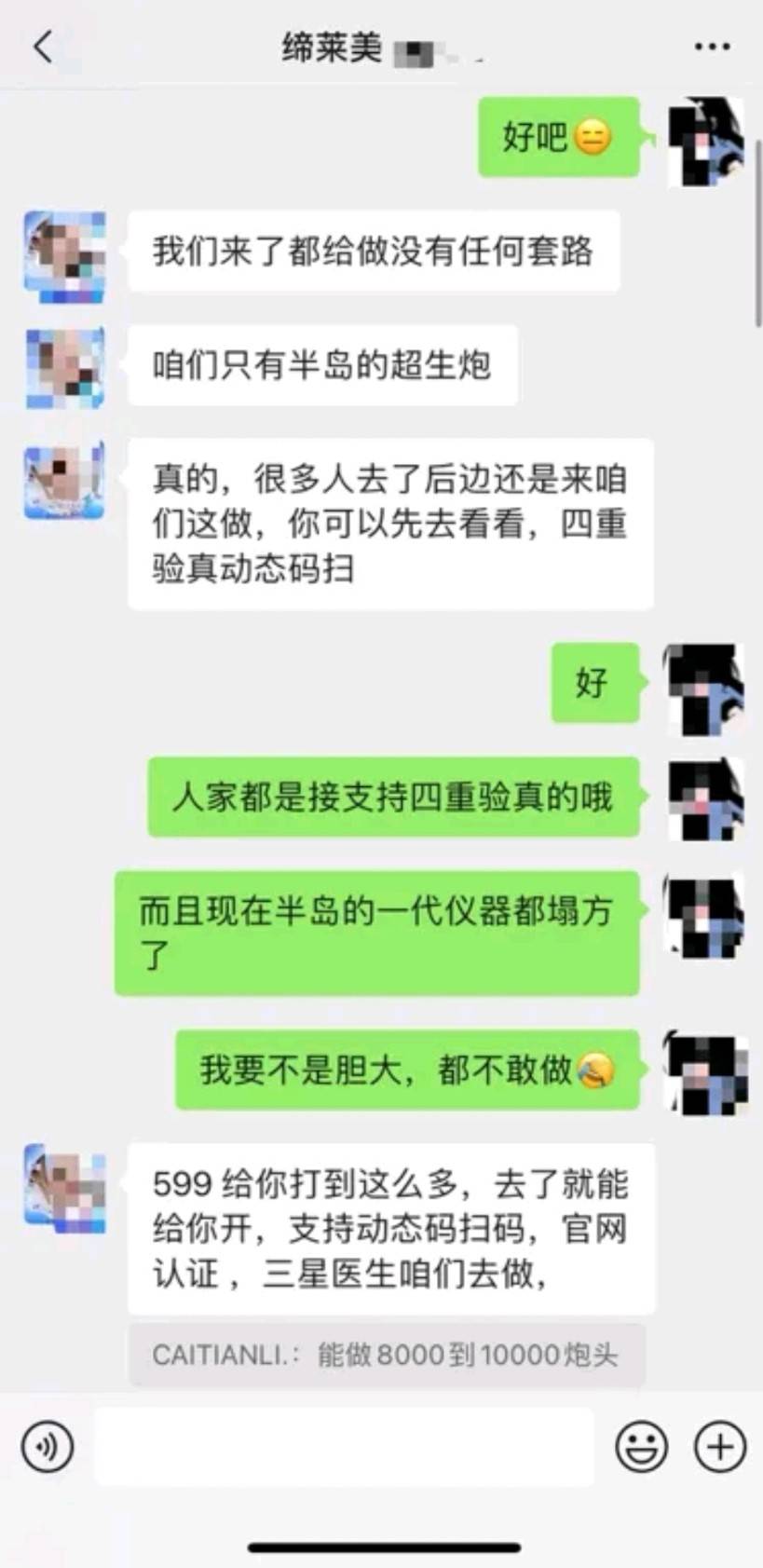Open contact avatar beside 咱们只有半岛的超生炮
The image size is (763, 1568).
tap(64, 367)
